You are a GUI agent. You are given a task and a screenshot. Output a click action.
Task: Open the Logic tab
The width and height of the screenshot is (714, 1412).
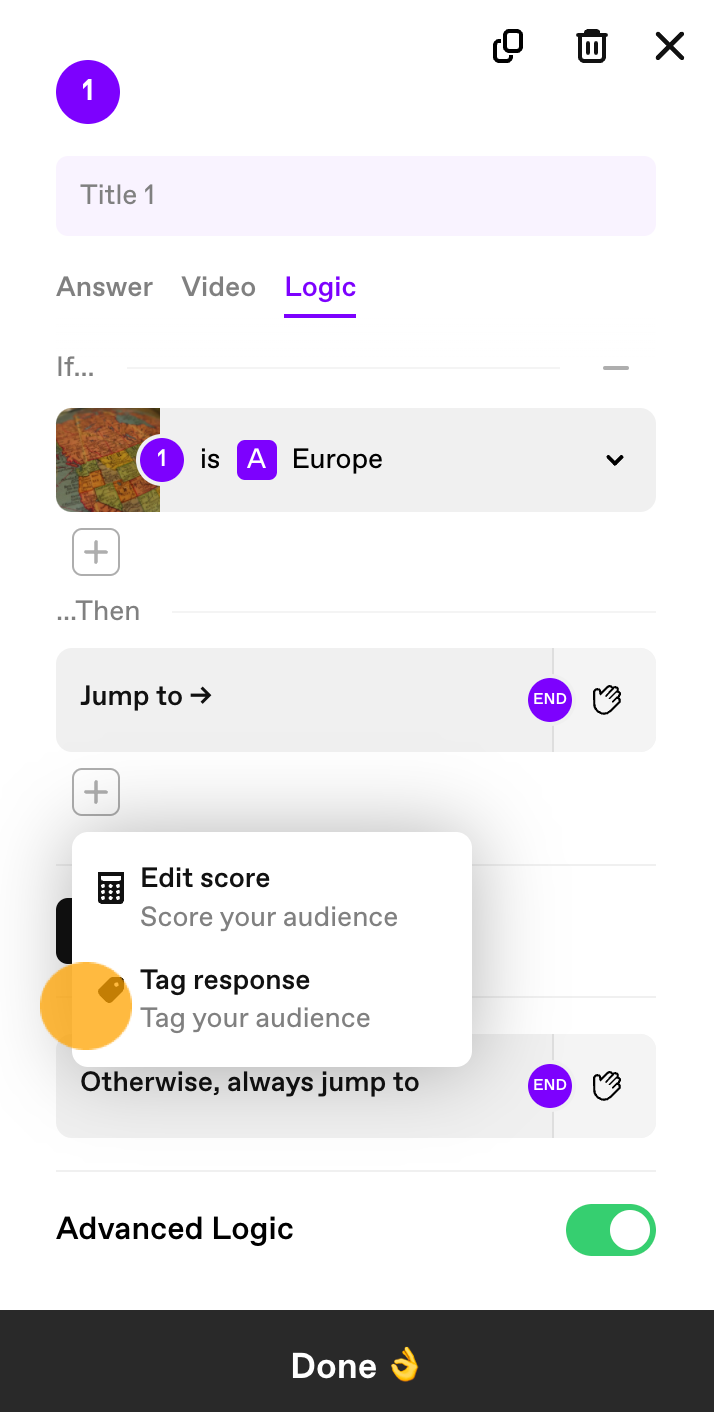tap(320, 287)
